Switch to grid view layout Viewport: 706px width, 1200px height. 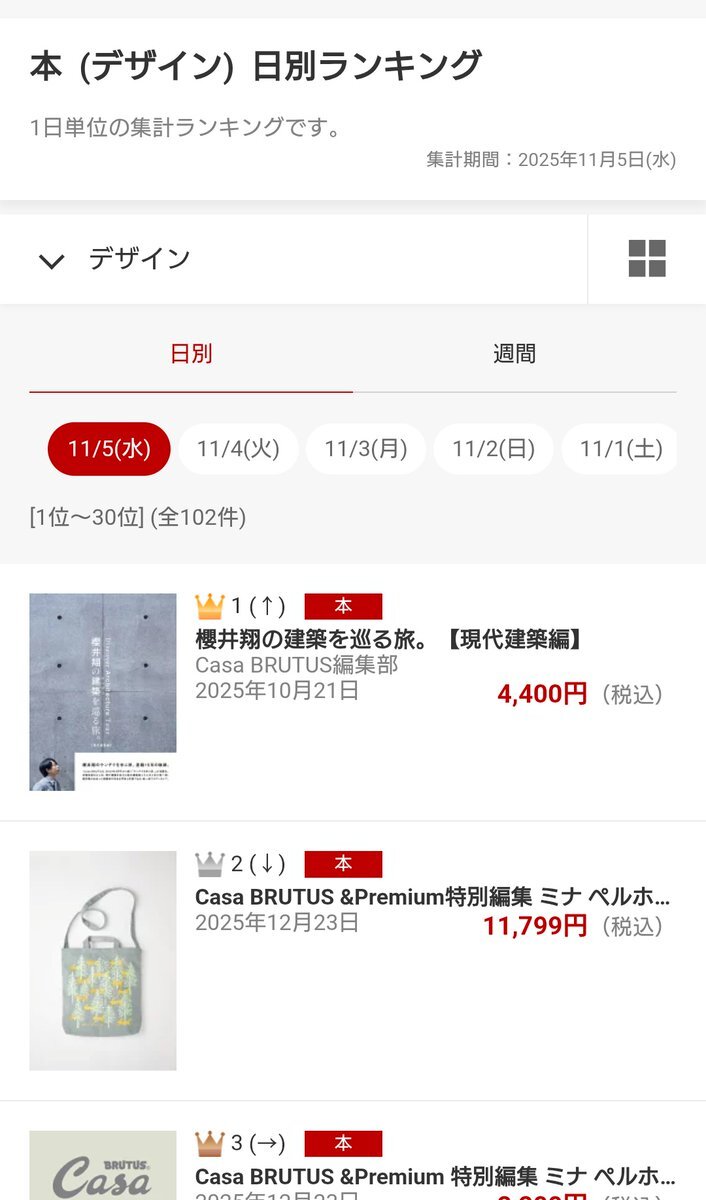click(646, 259)
